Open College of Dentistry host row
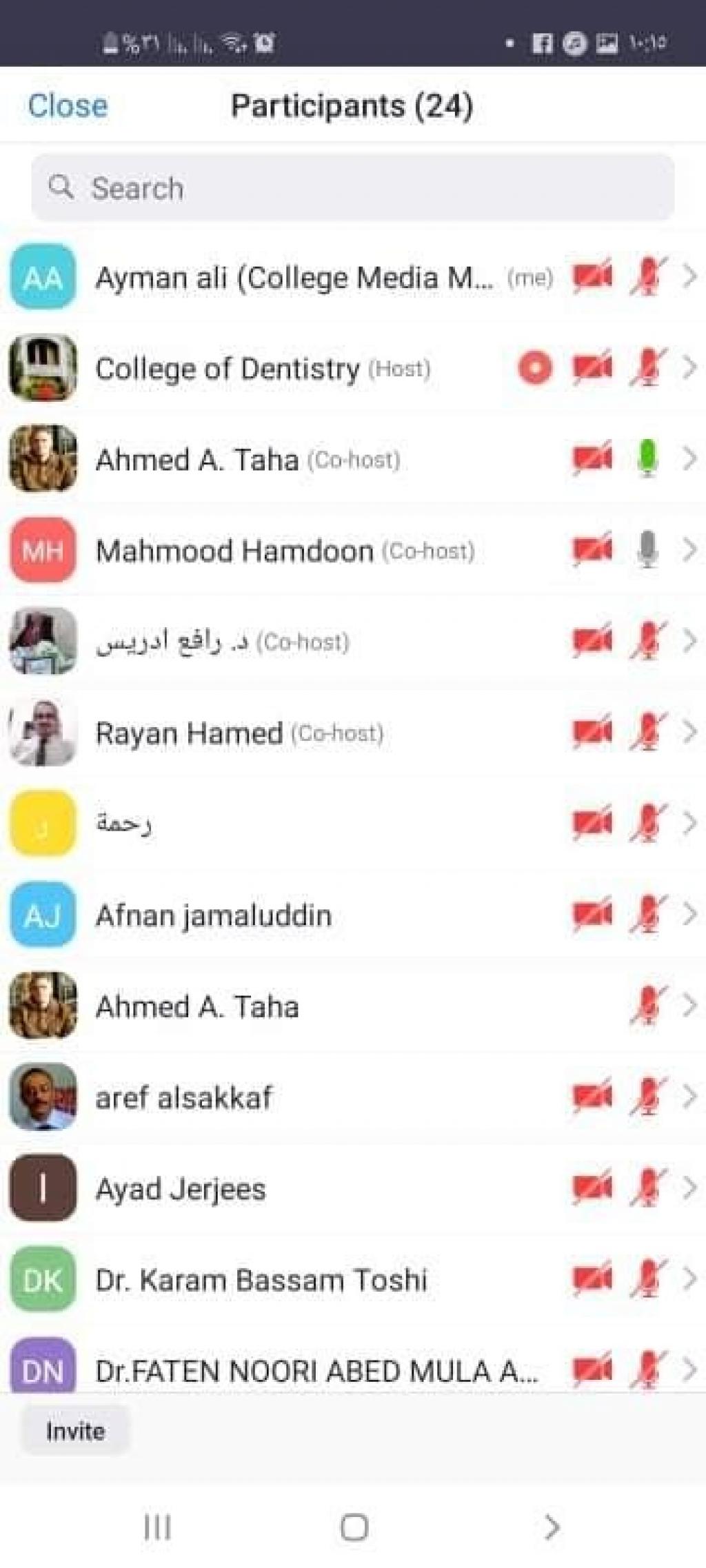This screenshot has width=706, height=1568. click(262, 369)
